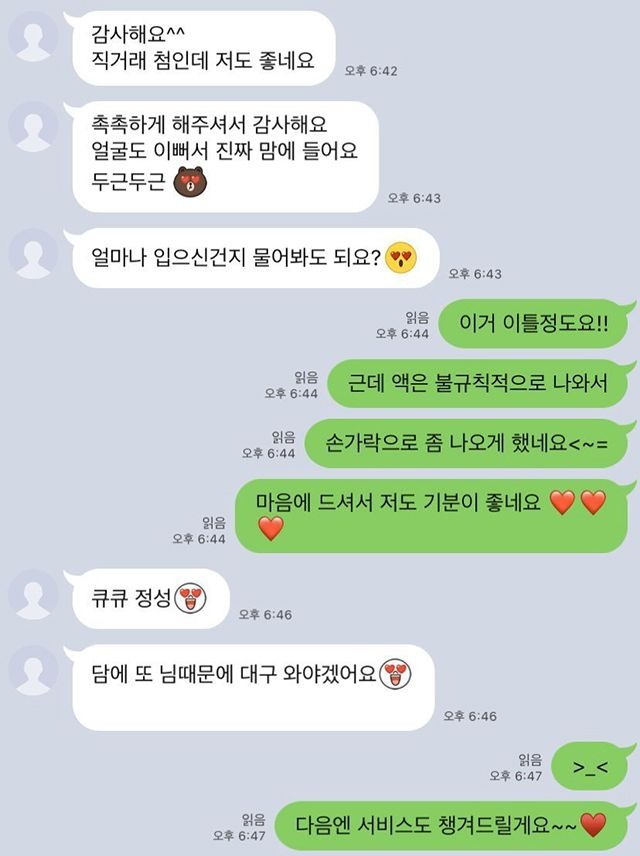The width and height of the screenshot is (640, 856).
Task: Open profile picture beside '얼마나 입으신건지' message
Action: 33,253
